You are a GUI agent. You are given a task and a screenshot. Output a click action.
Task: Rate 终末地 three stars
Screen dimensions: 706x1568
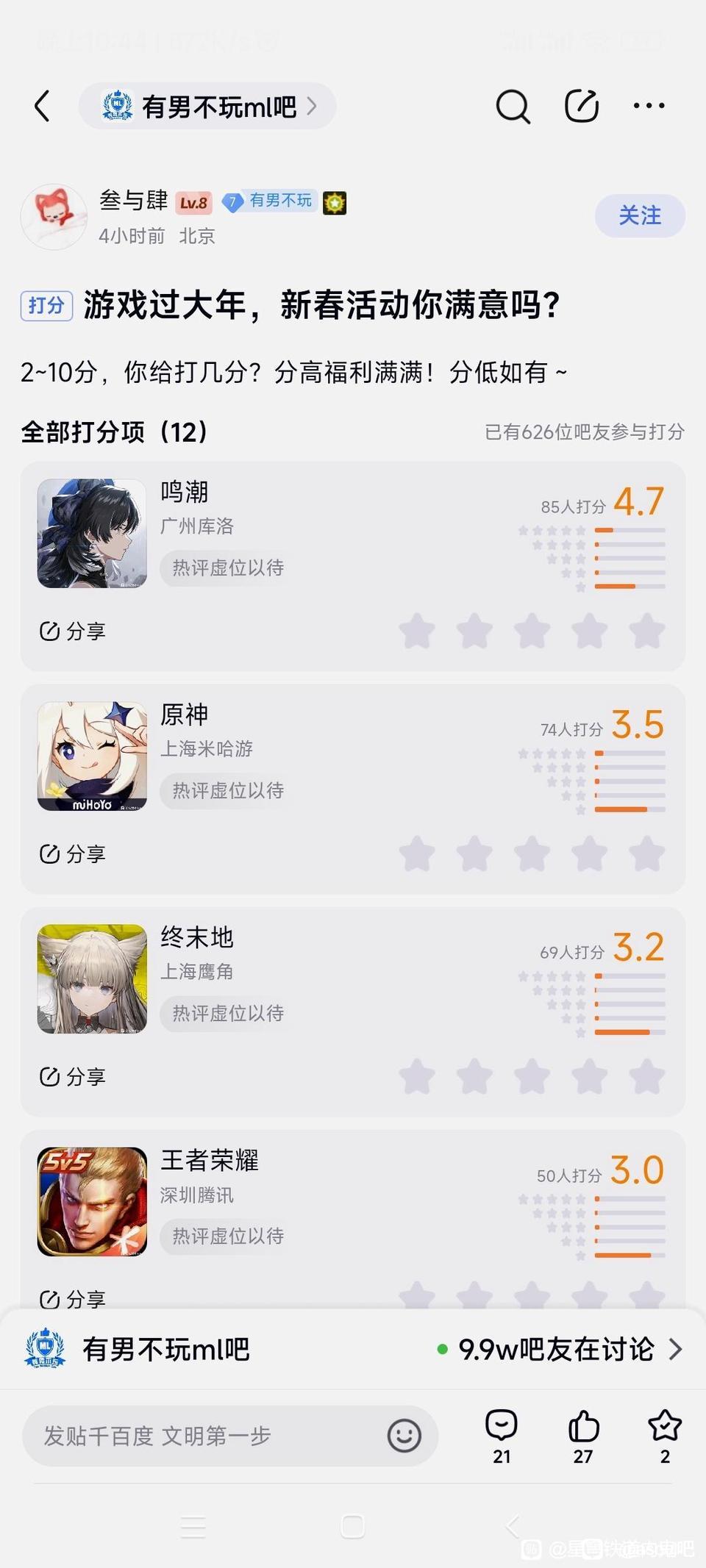(532, 1077)
